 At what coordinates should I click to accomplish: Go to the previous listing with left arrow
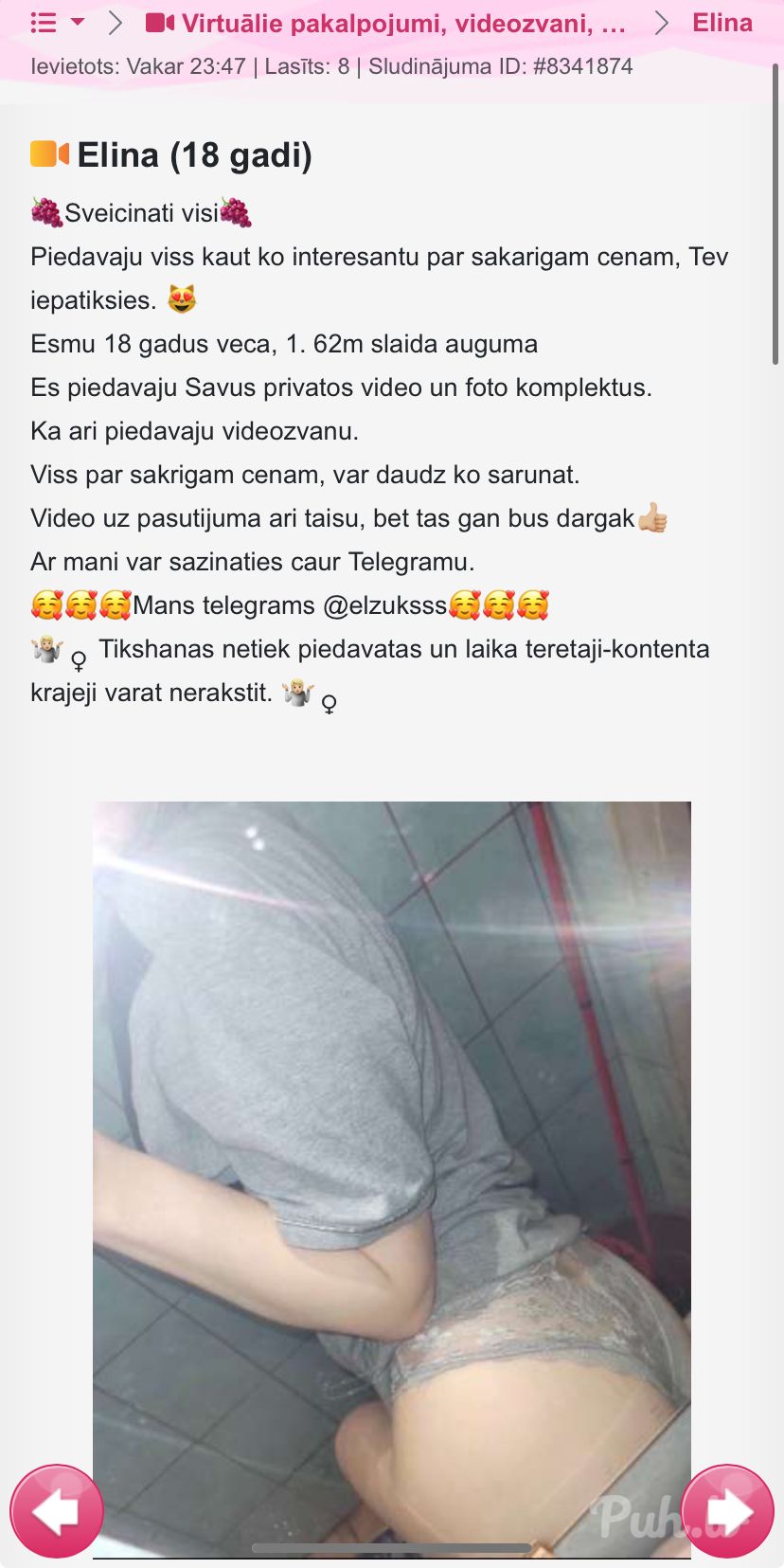tap(57, 1511)
